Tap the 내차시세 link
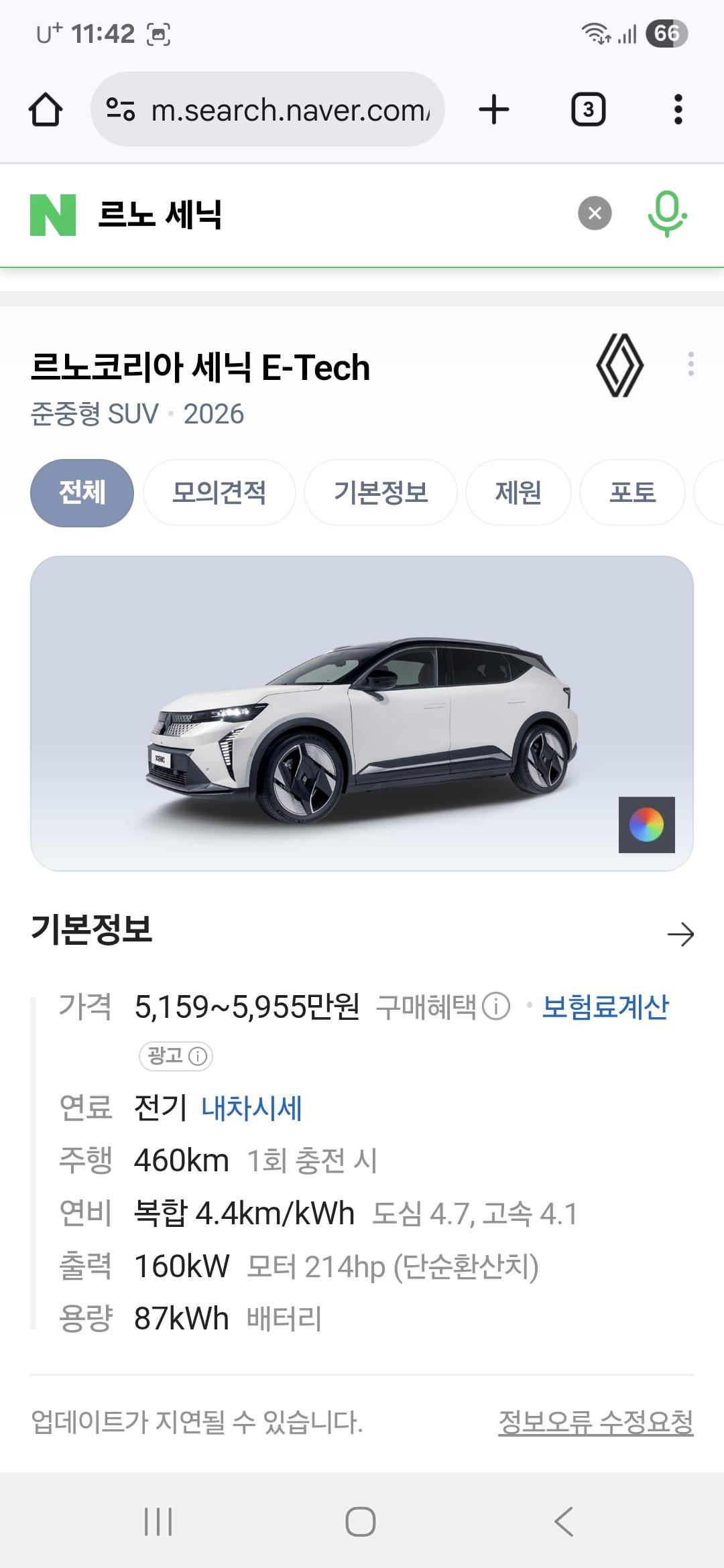724x1568 pixels. (x=252, y=1106)
